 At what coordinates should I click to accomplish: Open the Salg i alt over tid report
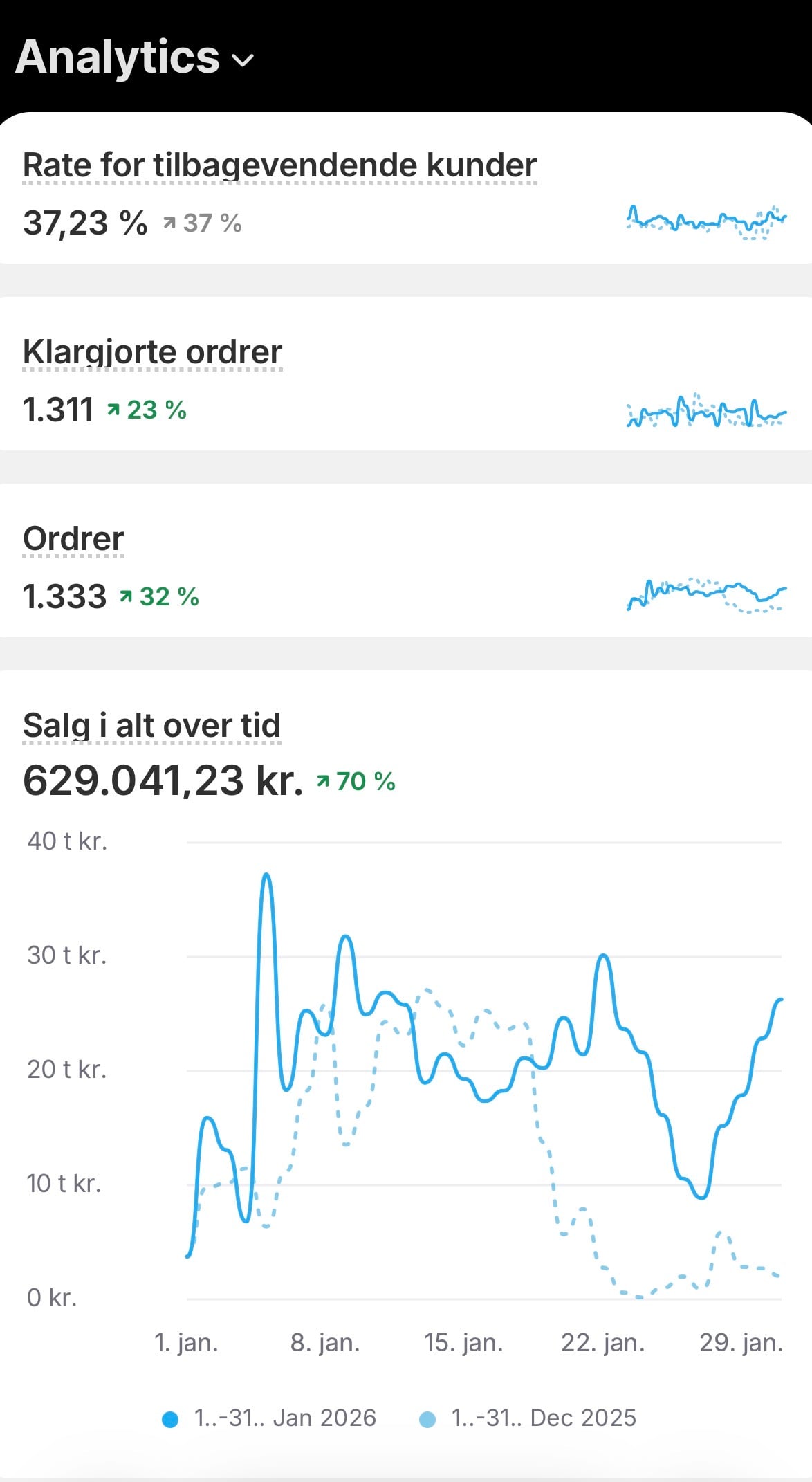pyautogui.click(x=151, y=726)
